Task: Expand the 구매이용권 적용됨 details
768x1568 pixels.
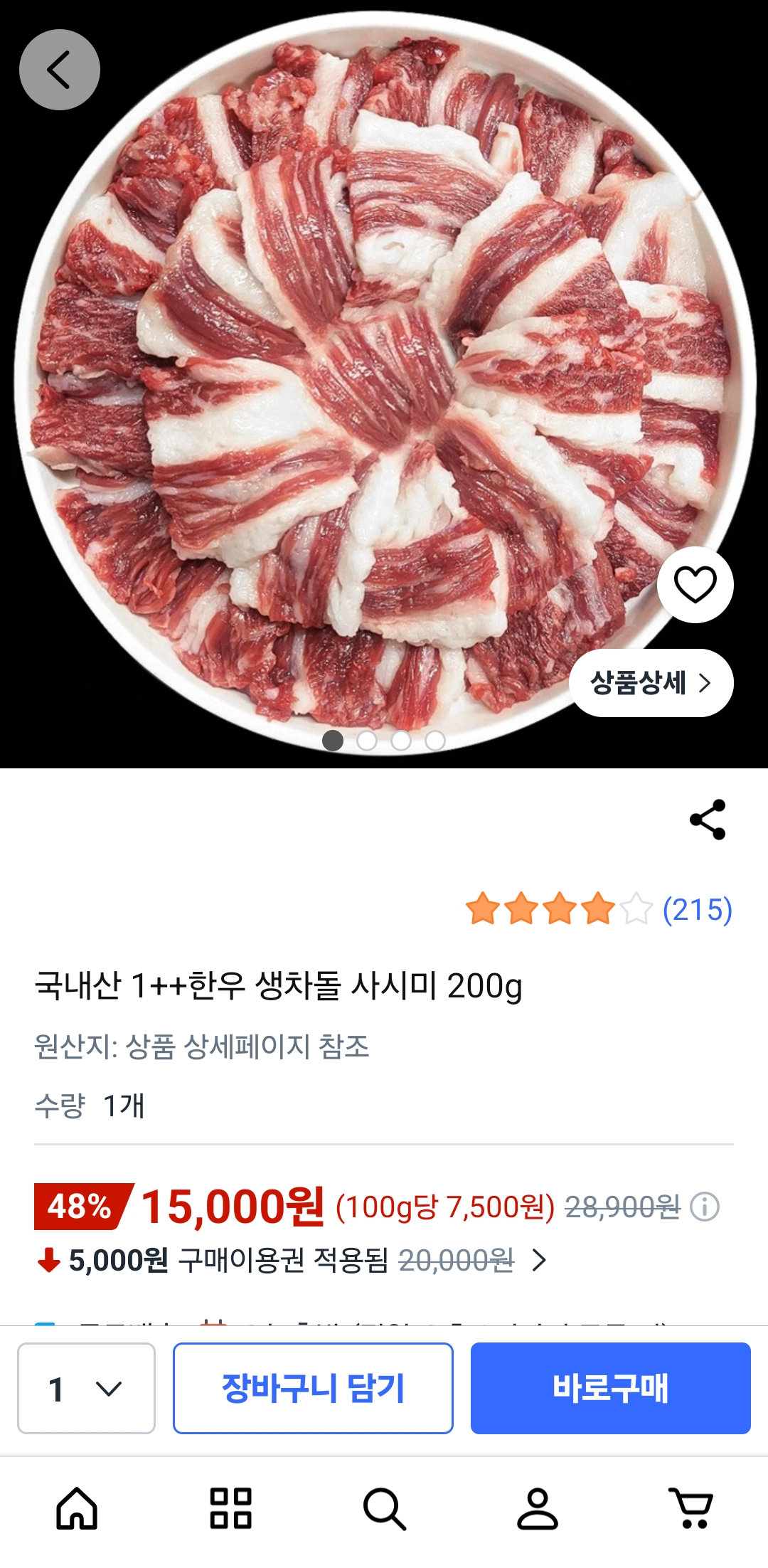Action: click(x=540, y=1261)
